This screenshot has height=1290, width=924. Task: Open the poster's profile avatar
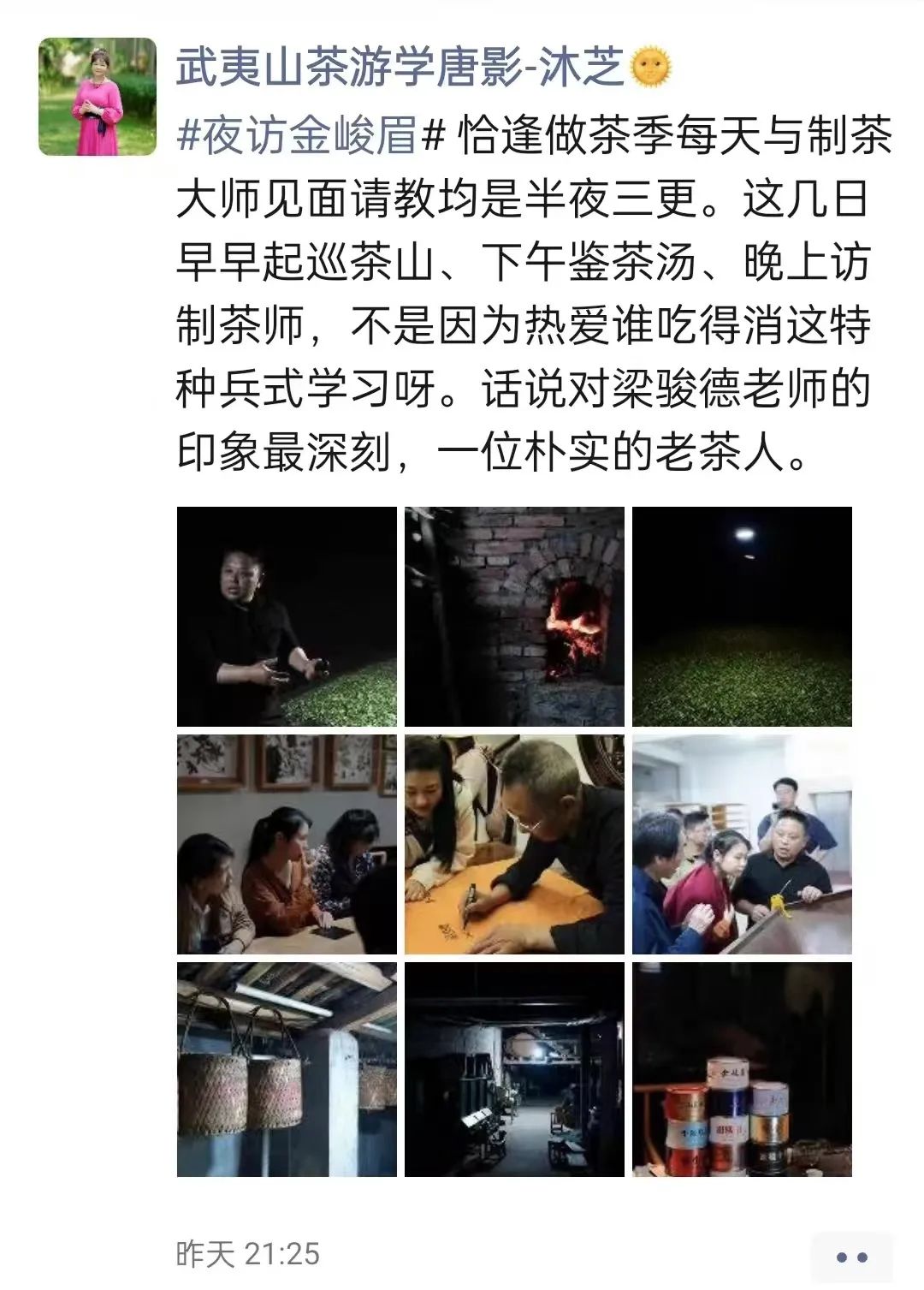(x=98, y=97)
